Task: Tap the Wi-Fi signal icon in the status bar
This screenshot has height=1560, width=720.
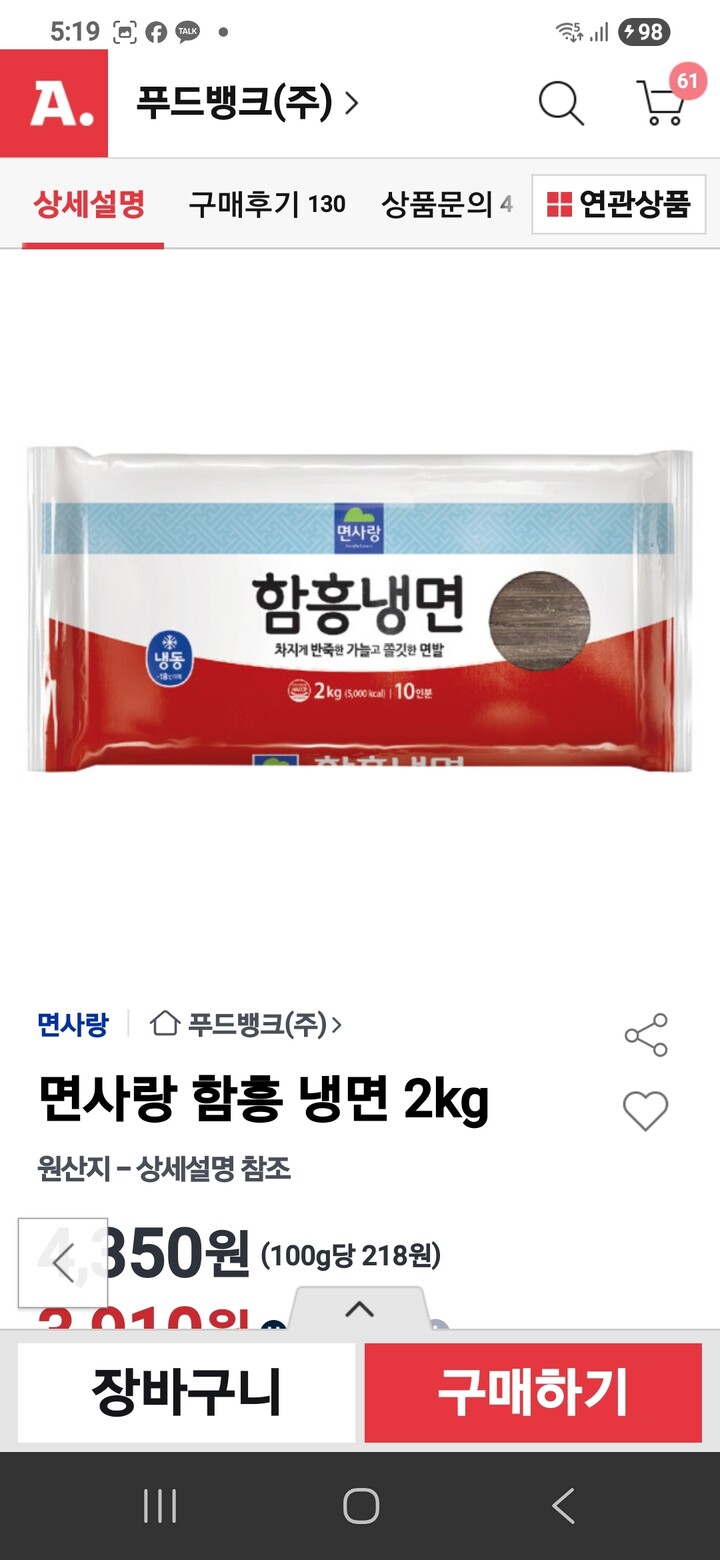Action: coord(566,31)
